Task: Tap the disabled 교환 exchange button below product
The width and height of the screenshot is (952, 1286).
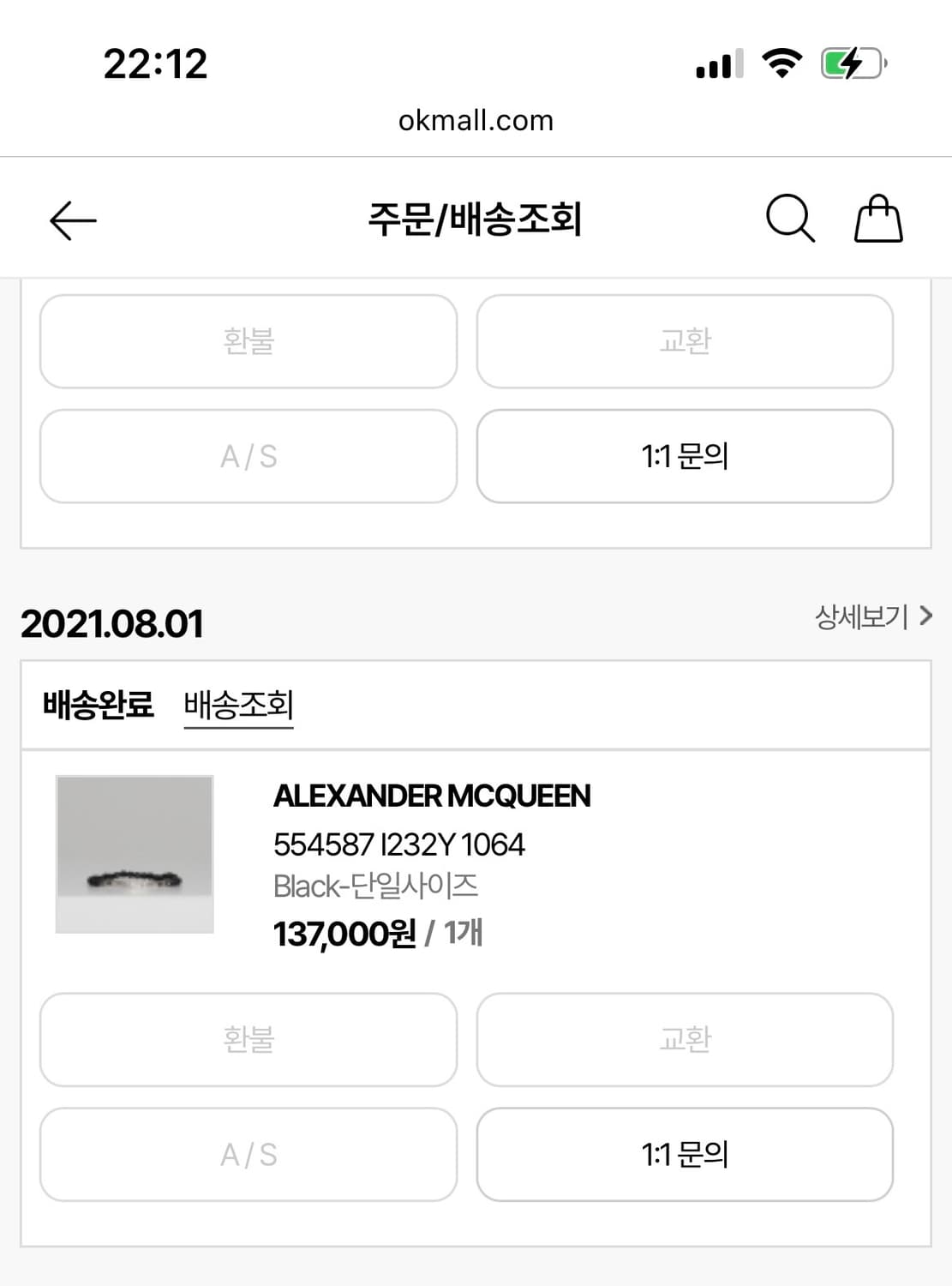Action: tap(686, 1041)
